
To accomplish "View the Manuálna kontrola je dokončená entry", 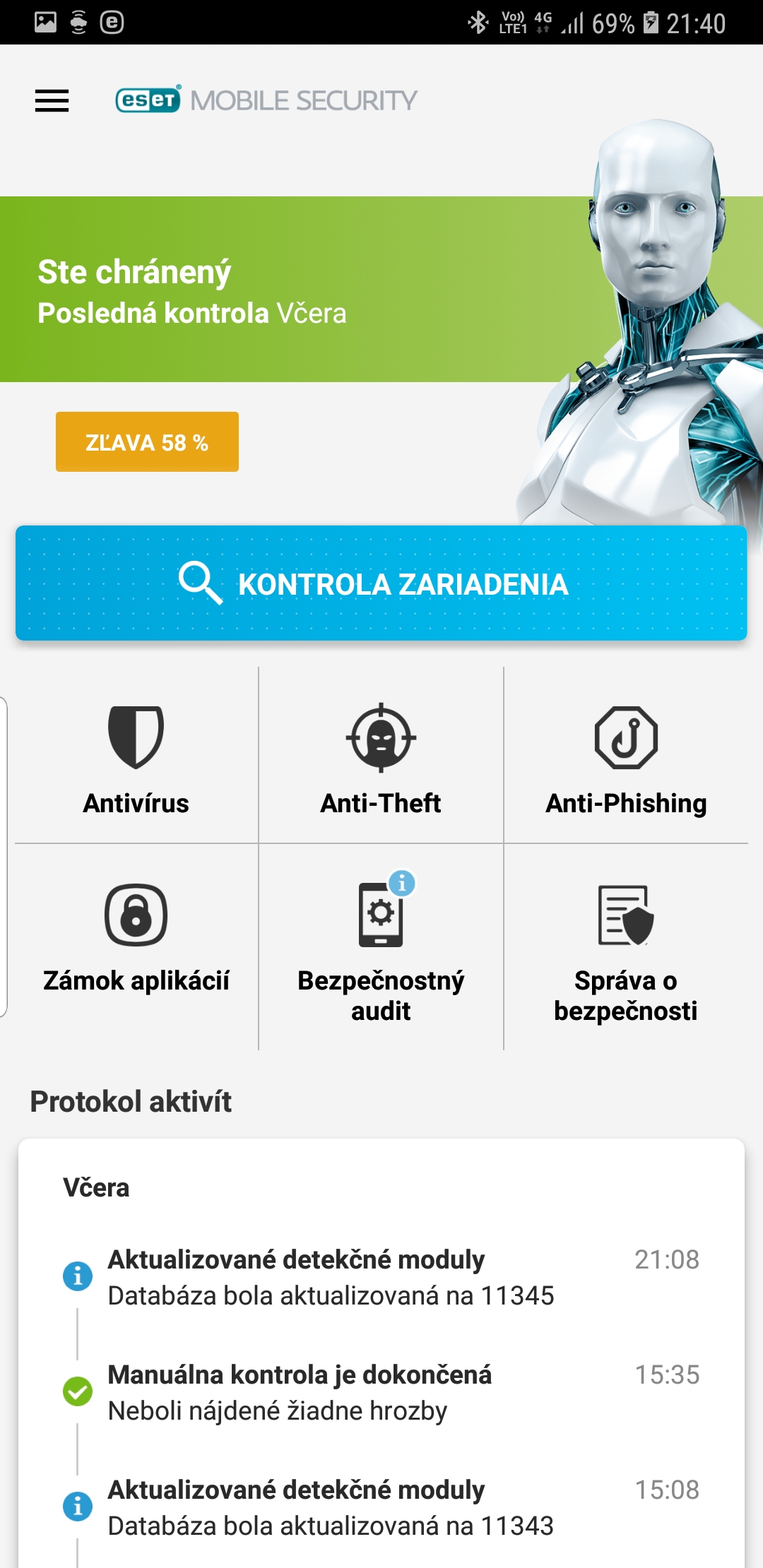I will click(381, 1392).
